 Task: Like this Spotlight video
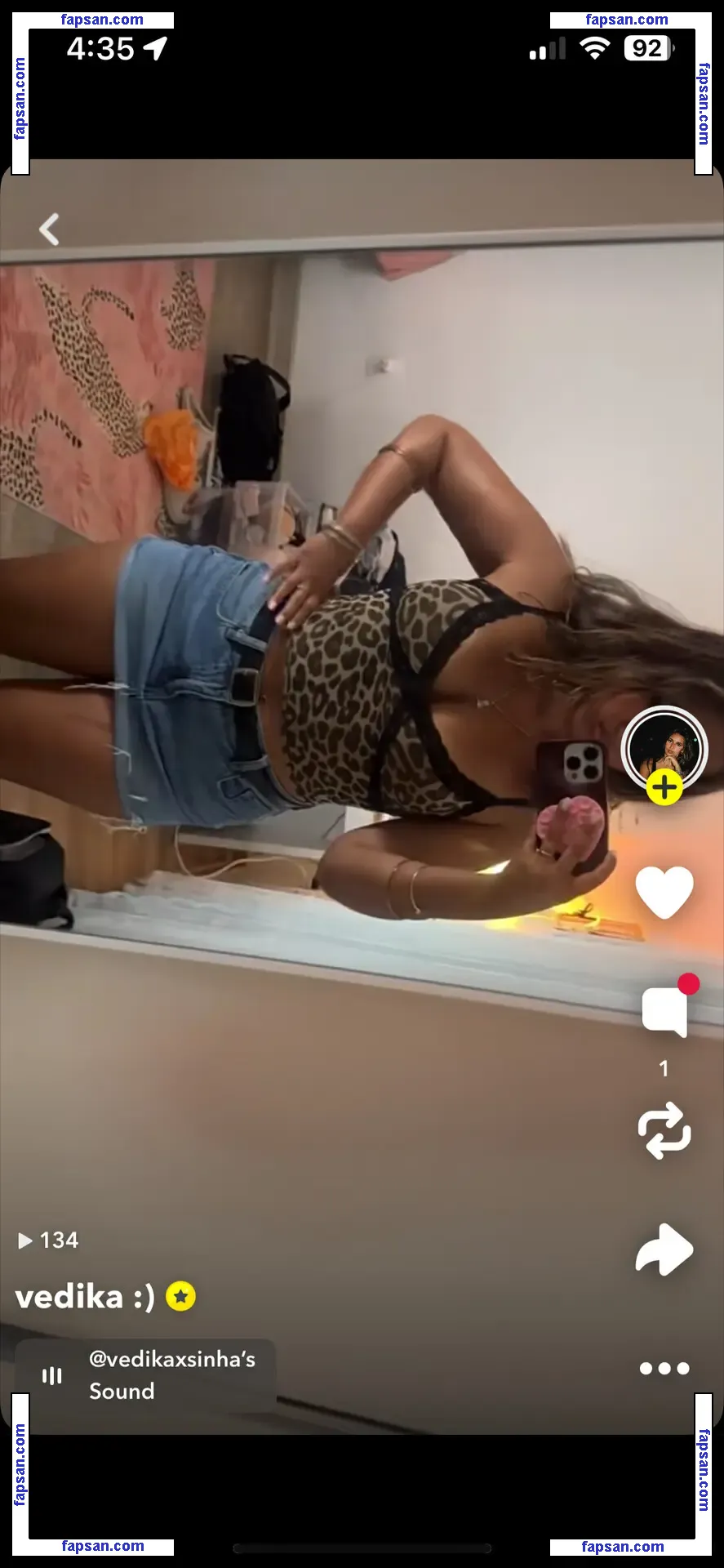tap(664, 892)
